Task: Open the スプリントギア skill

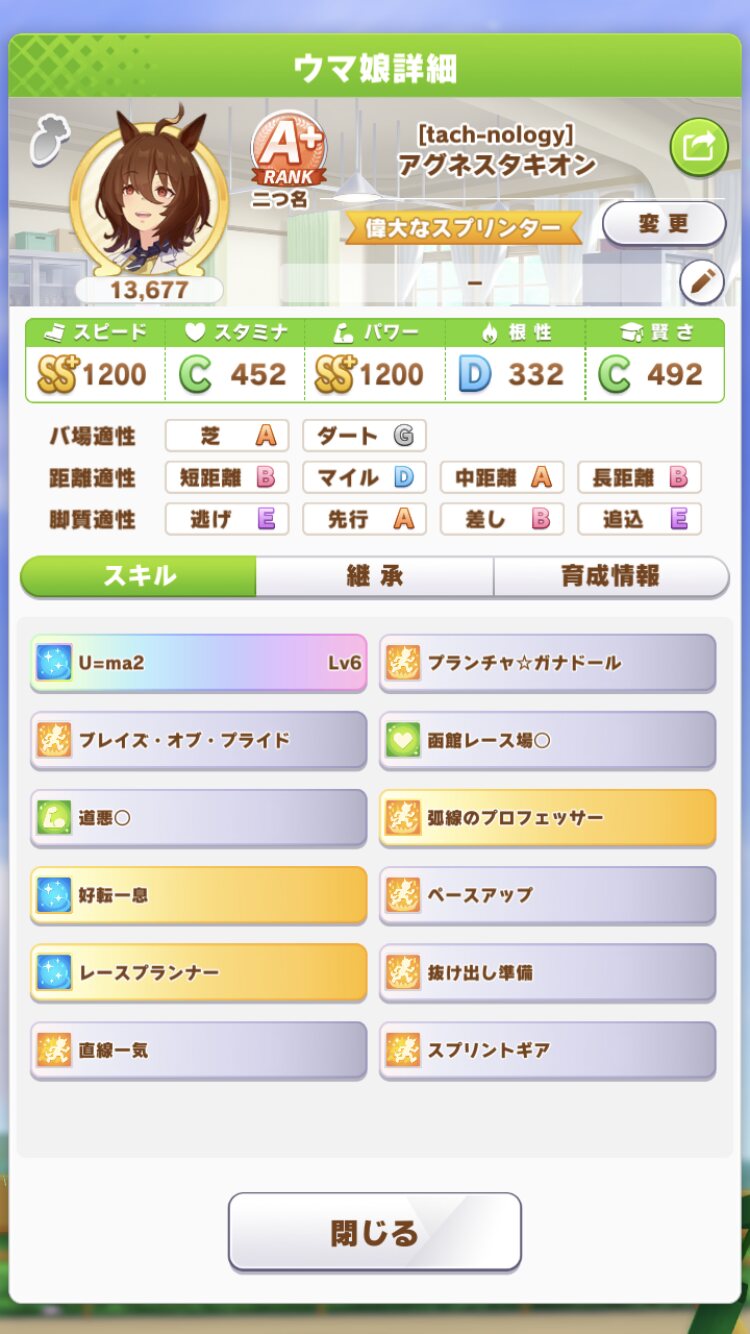Action: coord(547,1050)
